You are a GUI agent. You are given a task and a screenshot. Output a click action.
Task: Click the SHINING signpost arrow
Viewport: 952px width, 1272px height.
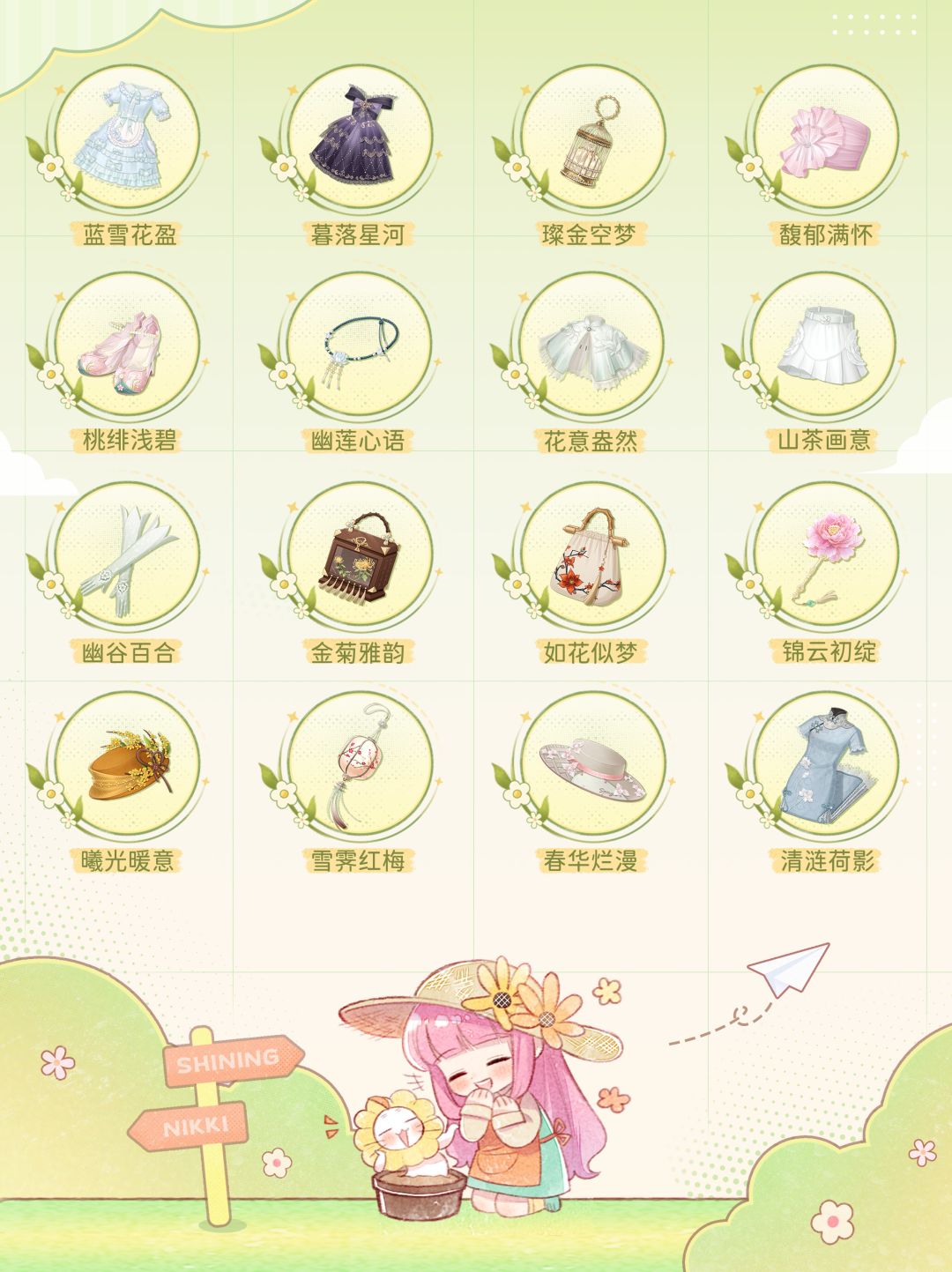click(231, 1061)
